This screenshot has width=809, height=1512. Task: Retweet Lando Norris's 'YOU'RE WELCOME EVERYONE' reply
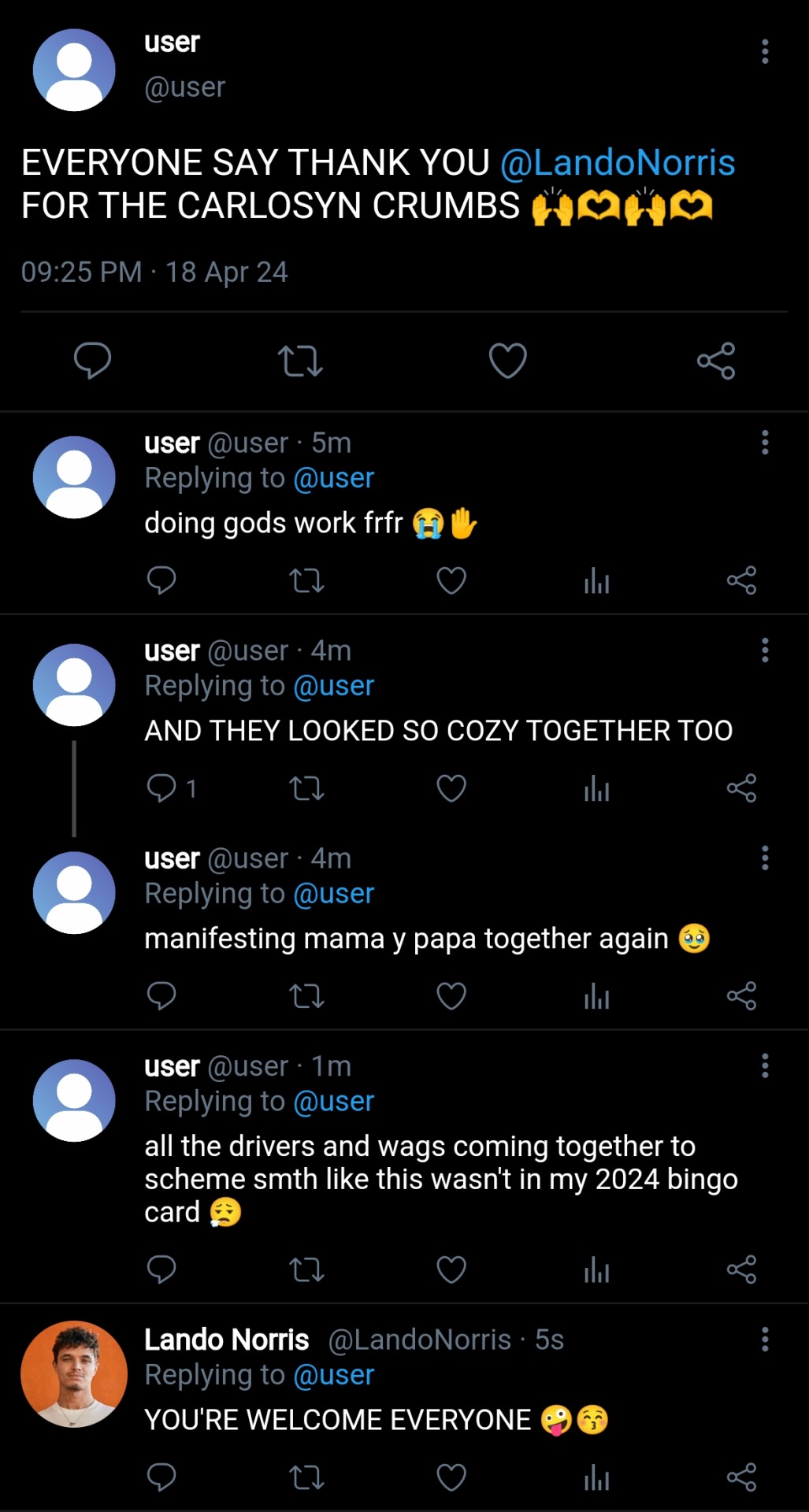point(306,1477)
